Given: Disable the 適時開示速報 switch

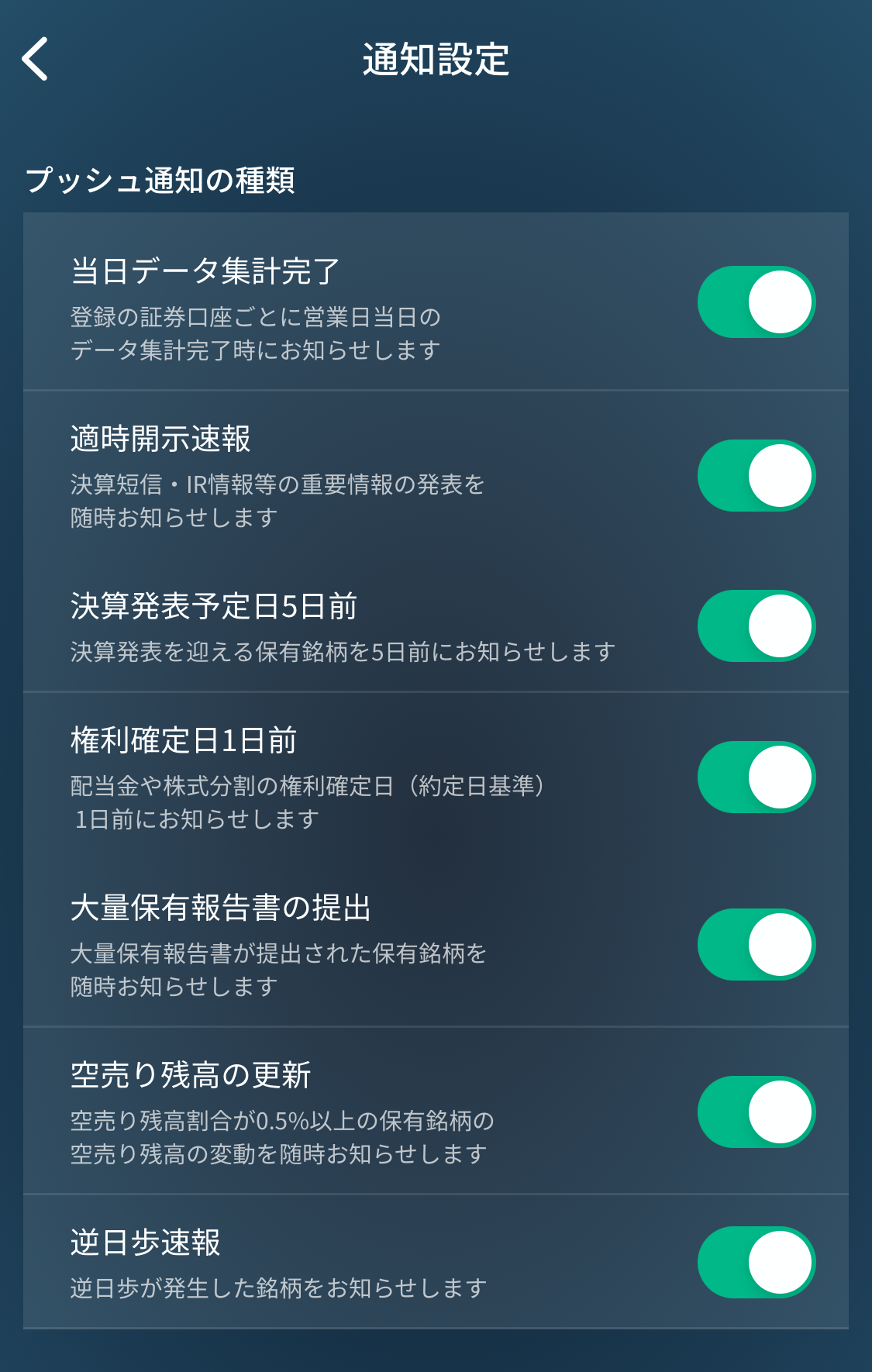Looking at the screenshot, I should click(756, 476).
